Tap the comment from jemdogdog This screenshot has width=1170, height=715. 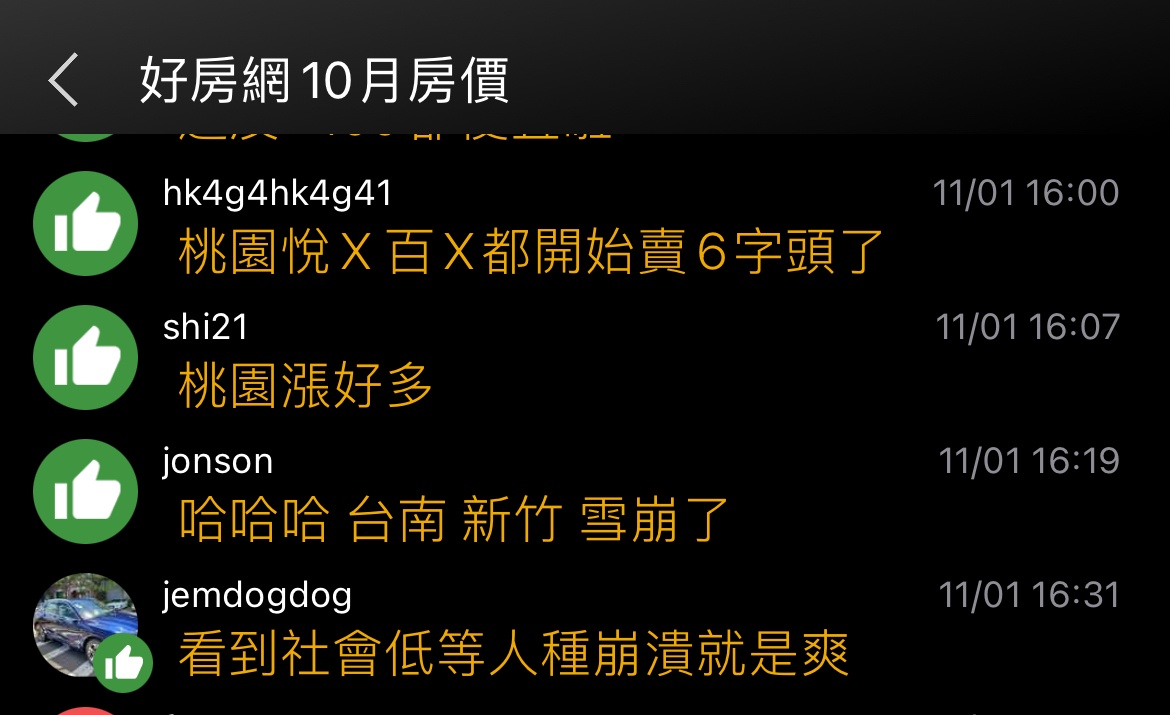click(x=514, y=654)
